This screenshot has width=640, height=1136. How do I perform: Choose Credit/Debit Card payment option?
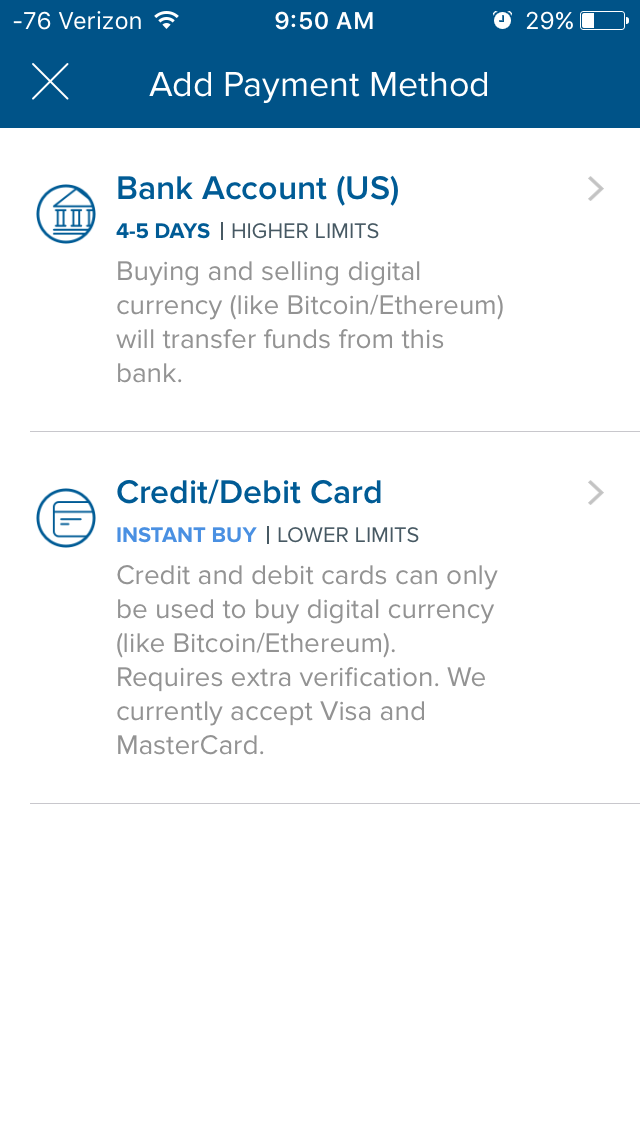pyautogui.click(x=250, y=493)
